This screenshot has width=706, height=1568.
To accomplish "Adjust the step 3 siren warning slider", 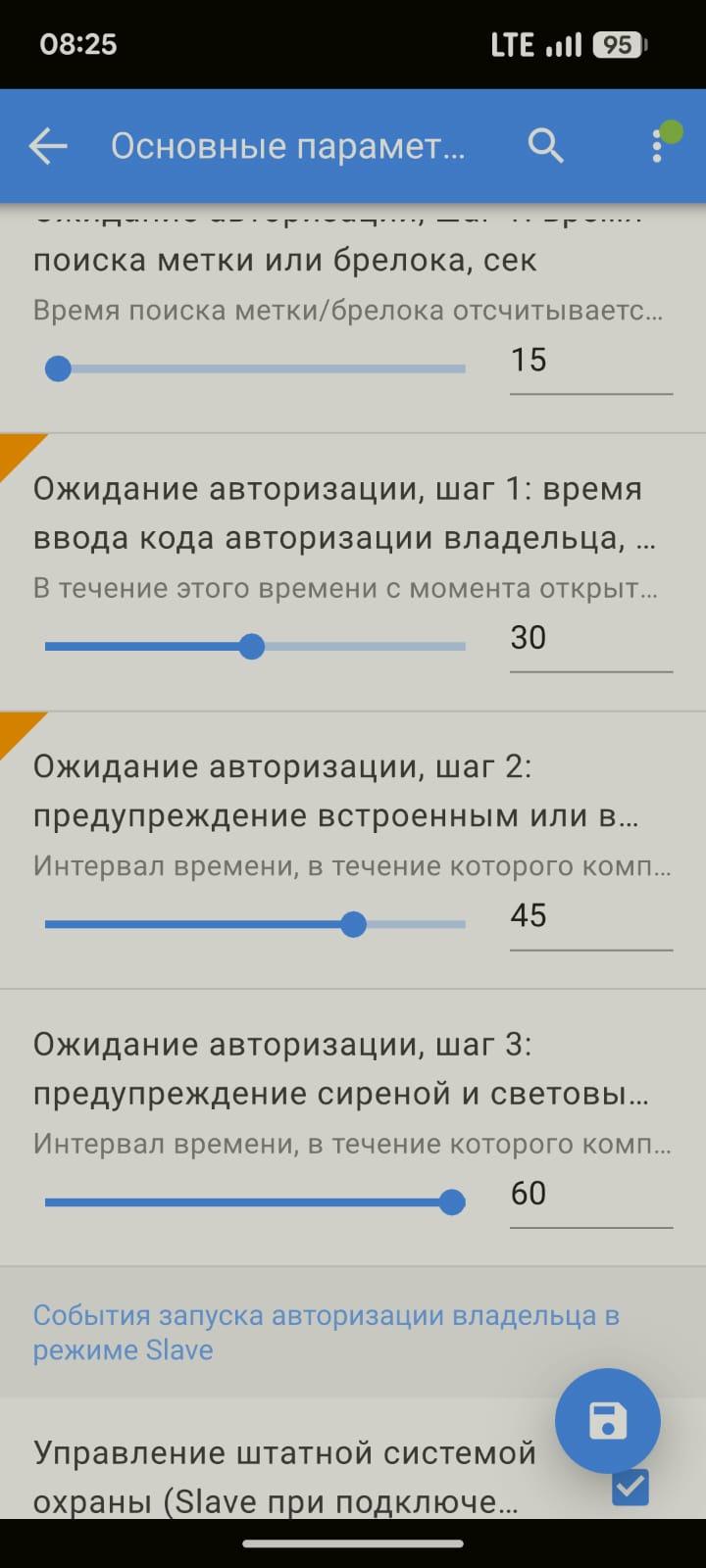I will [255, 1202].
